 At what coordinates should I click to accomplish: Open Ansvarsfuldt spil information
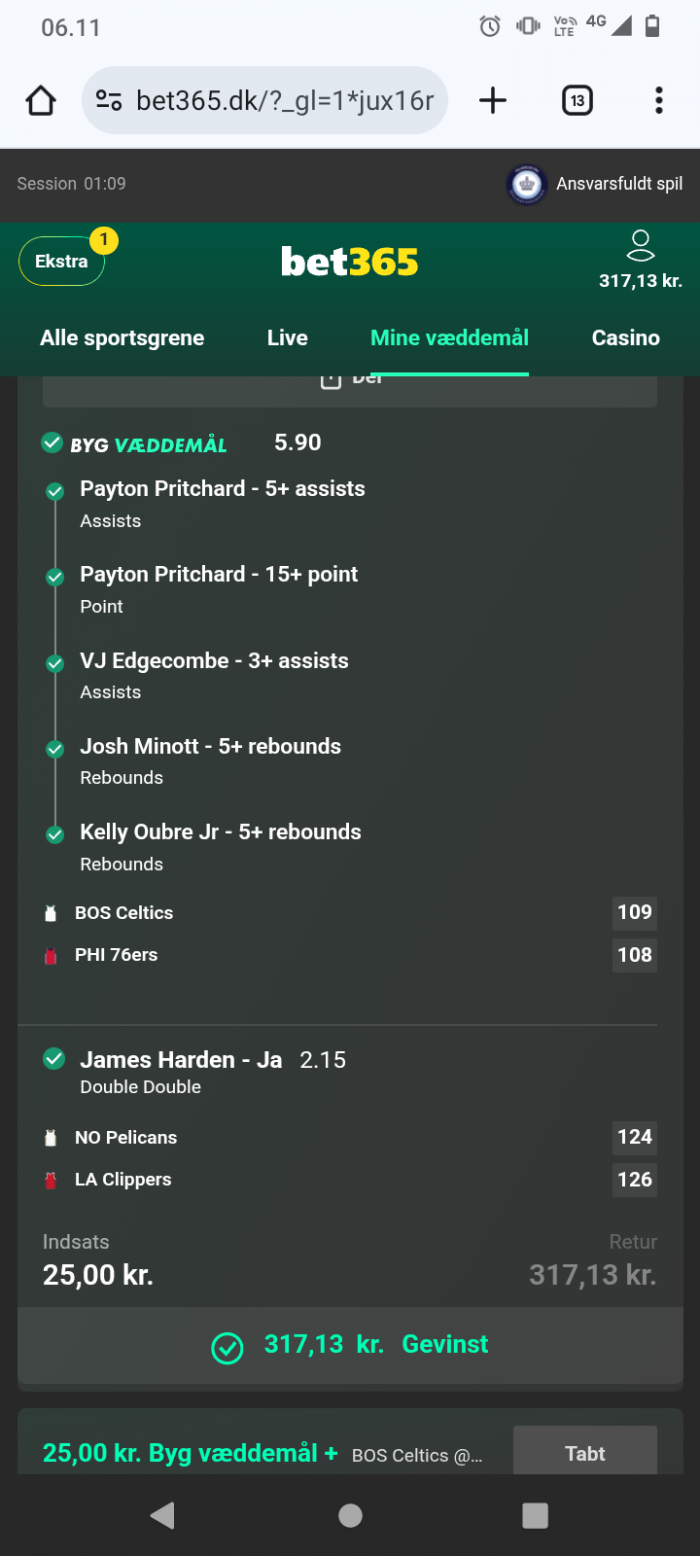(596, 184)
